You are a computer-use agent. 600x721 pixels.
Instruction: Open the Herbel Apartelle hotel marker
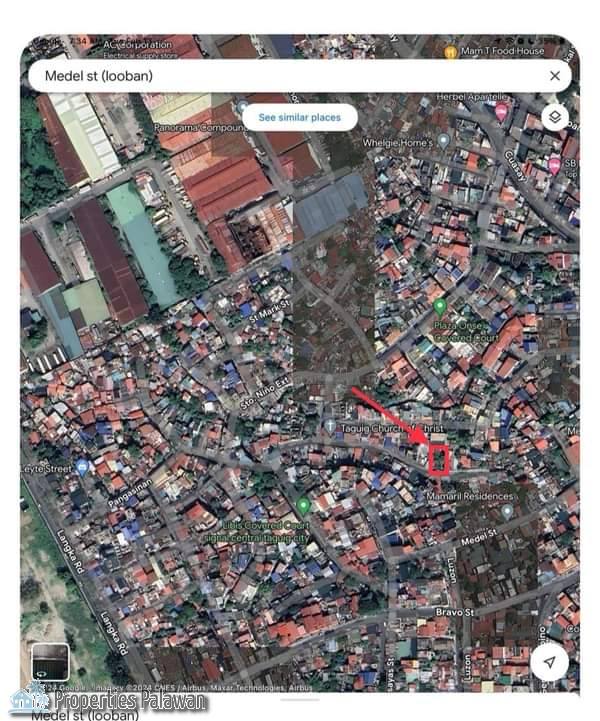(501, 111)
